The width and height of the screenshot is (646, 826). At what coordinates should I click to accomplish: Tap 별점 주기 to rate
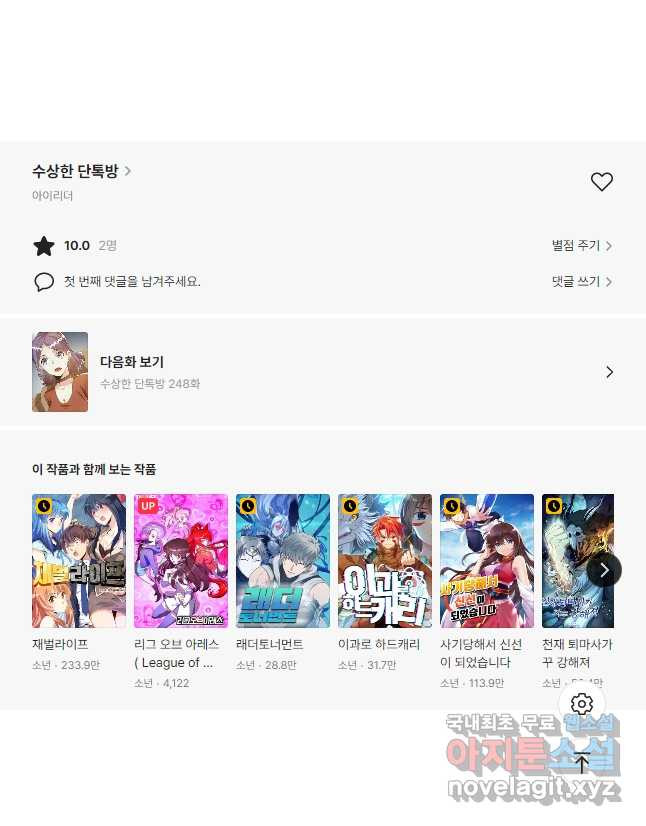pos(581,245)
